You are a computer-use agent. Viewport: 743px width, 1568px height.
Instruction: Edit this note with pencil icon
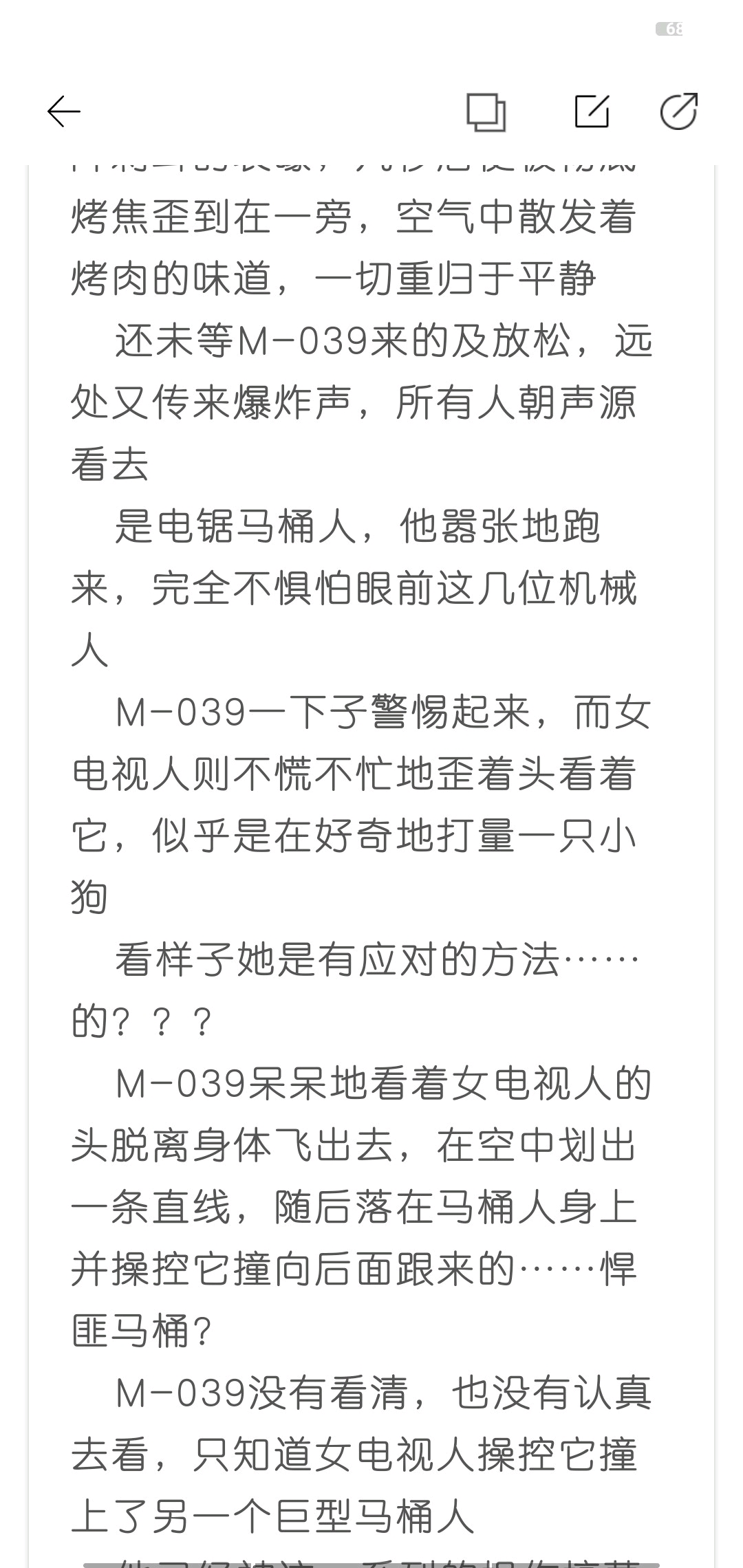tap(592, 111)
